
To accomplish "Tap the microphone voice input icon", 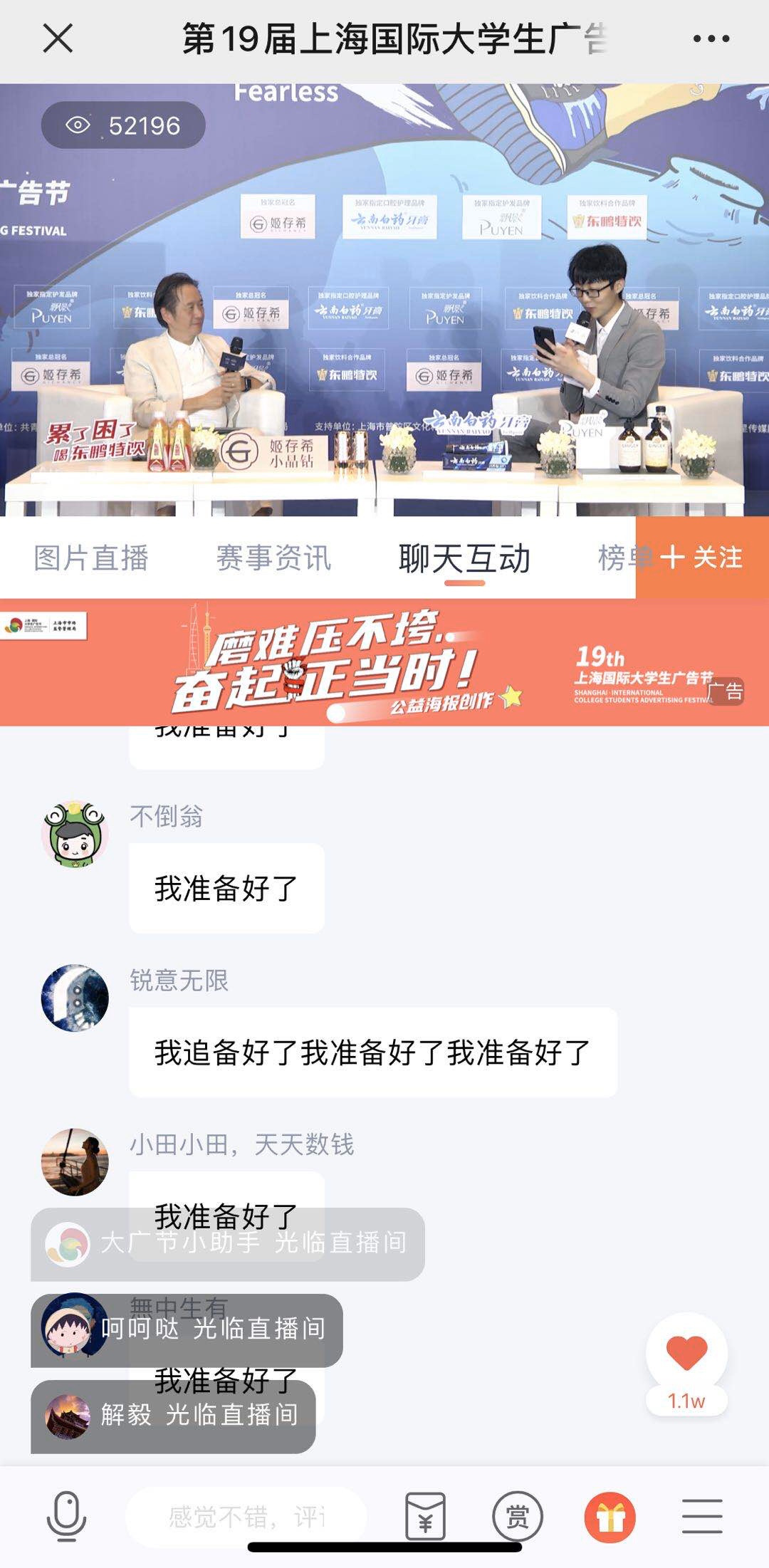I will 66,1517.
